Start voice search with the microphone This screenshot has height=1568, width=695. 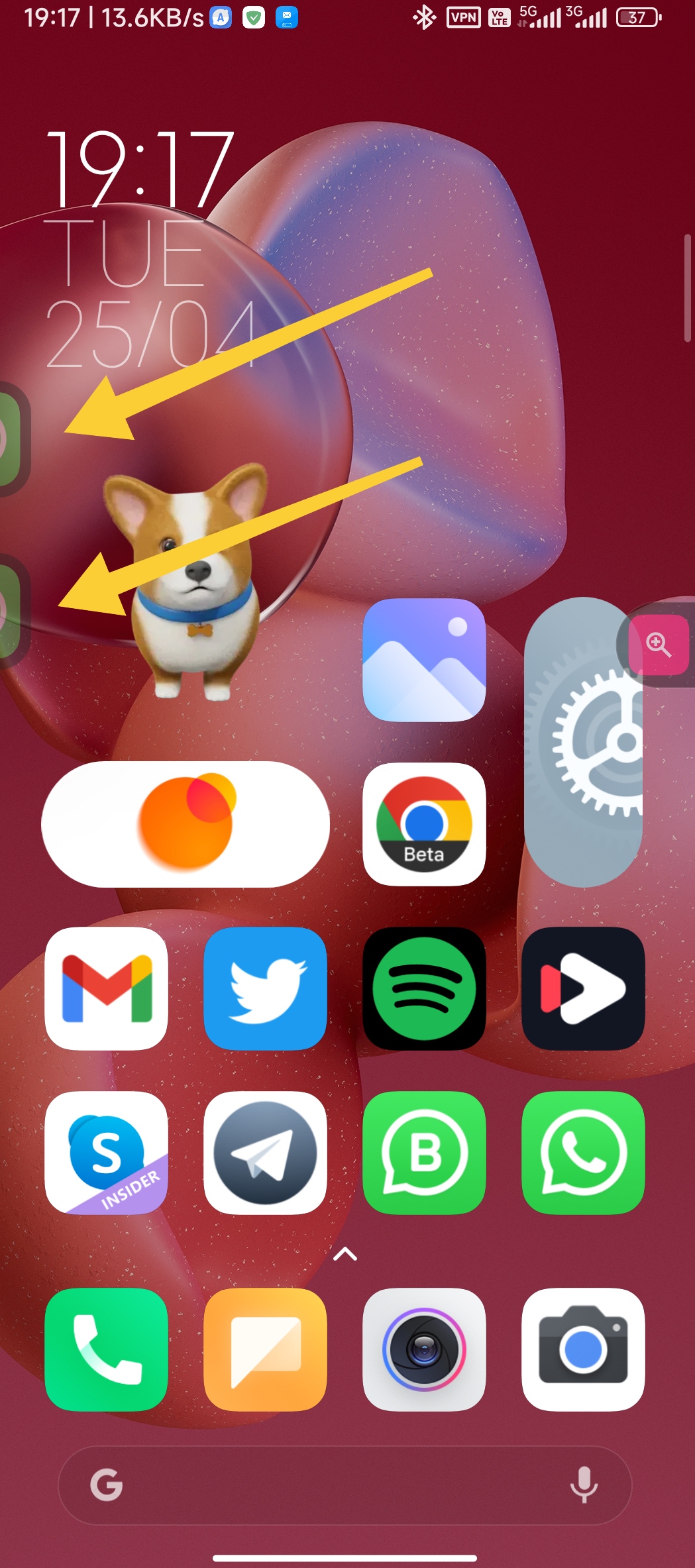tap(584, 1485)
